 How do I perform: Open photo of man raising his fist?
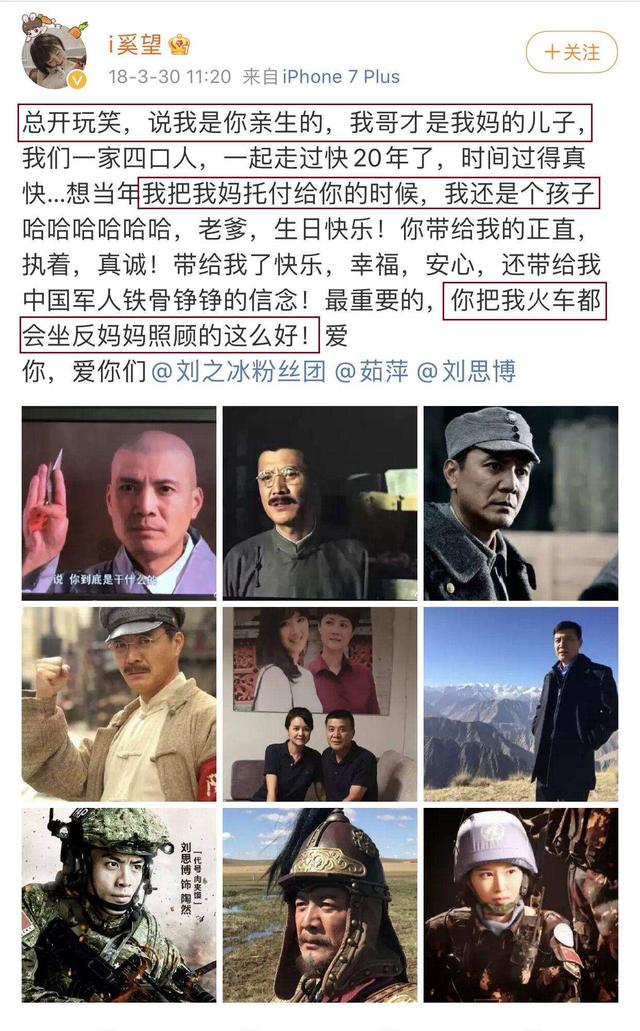tap(119, 704)
